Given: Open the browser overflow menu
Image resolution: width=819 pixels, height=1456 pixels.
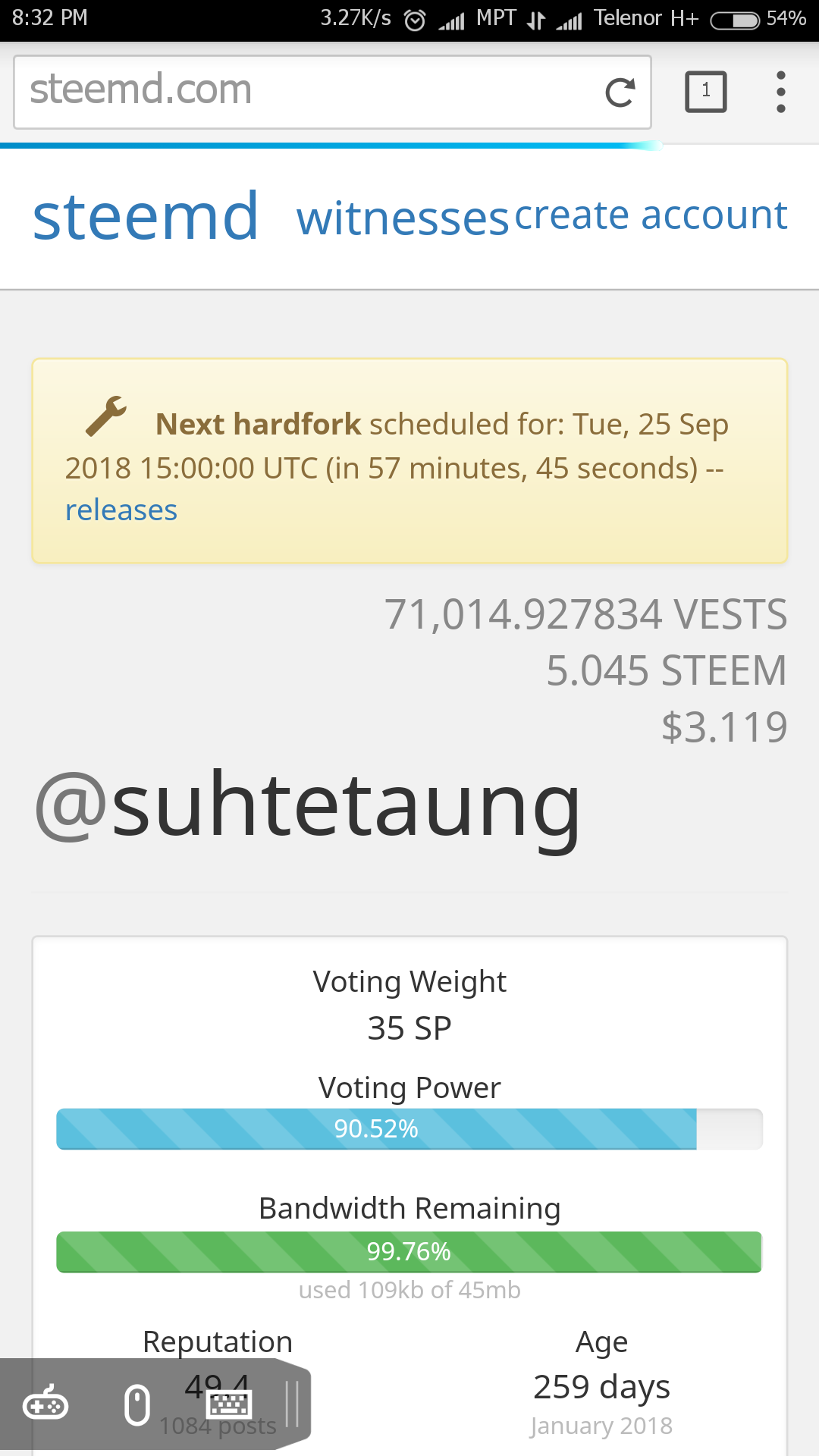Looking at the screenshot, I should coord(781,92).
